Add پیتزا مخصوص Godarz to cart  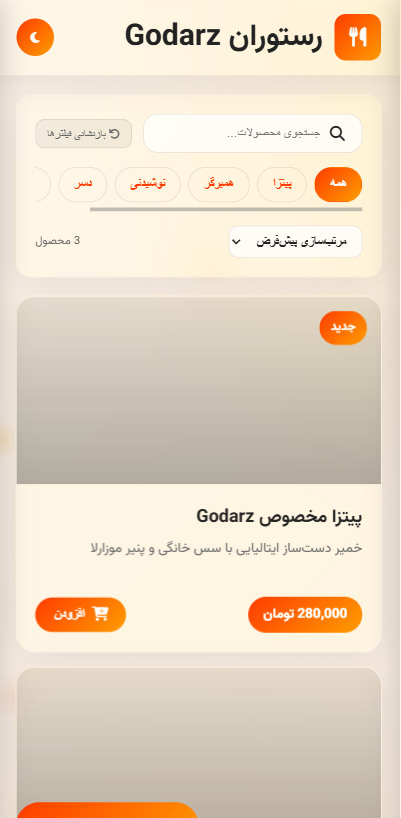(80, 615)
